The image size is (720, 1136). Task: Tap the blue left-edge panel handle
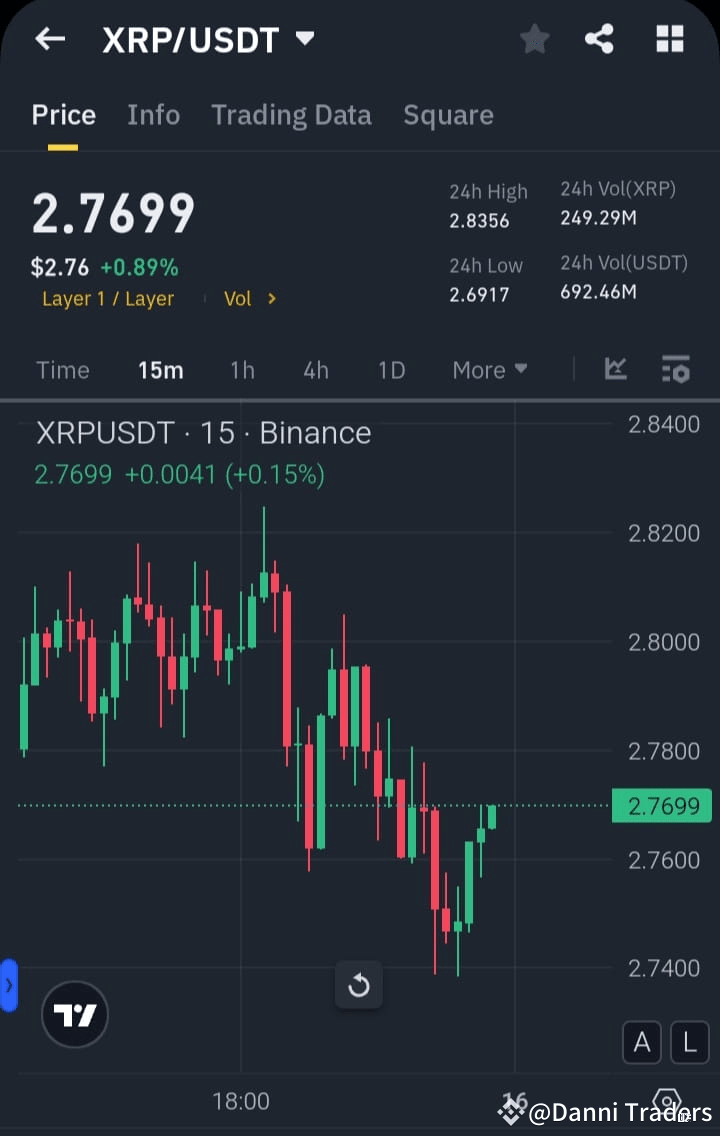[x=8, y=985]
